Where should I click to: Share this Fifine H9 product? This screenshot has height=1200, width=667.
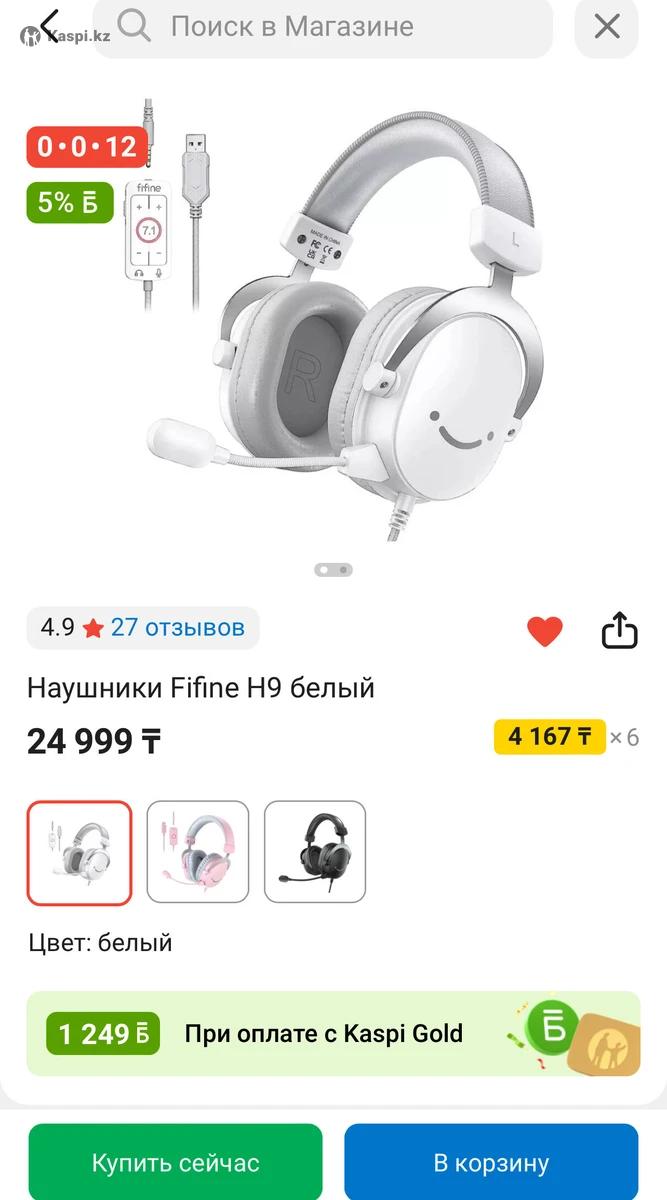tap(619, 631)
